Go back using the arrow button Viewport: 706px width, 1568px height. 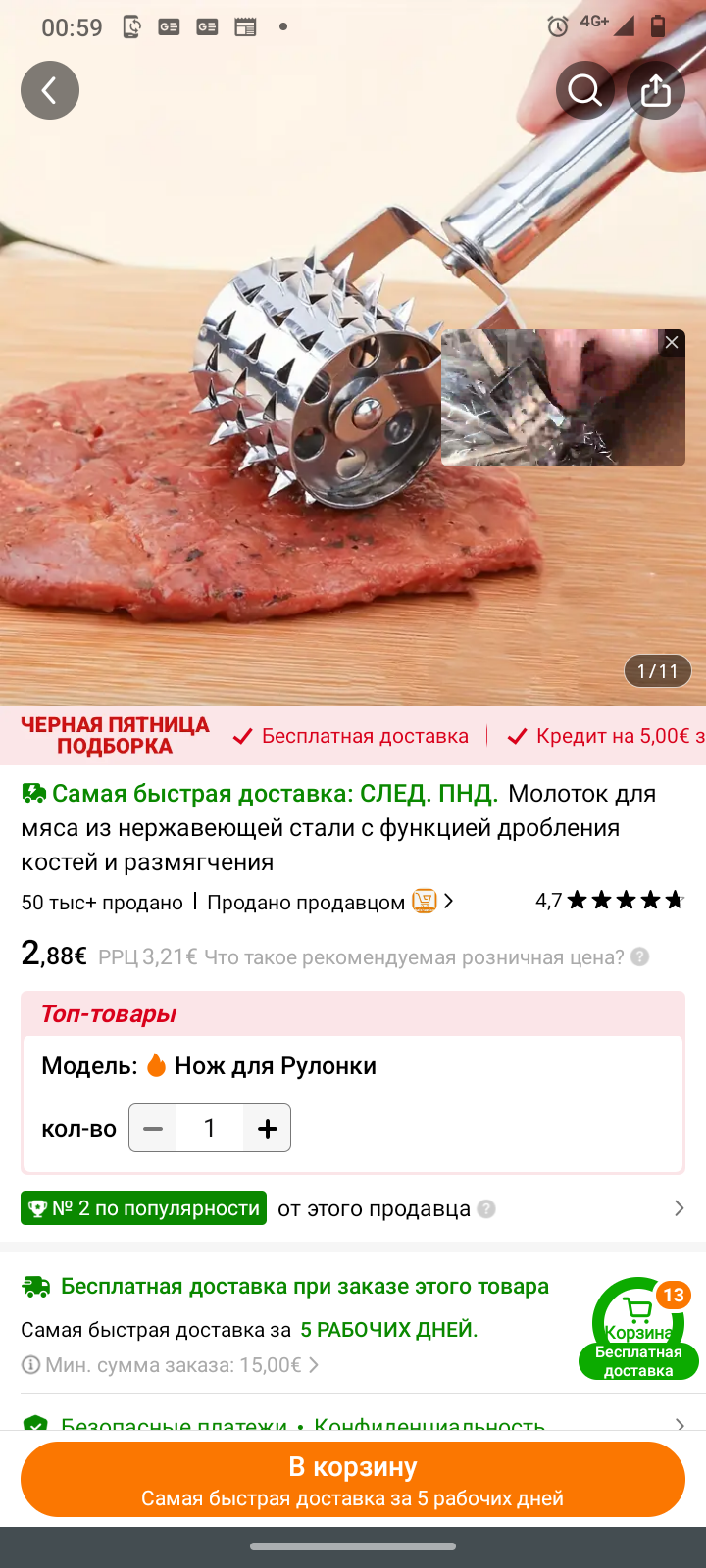(x=50, y=90)
